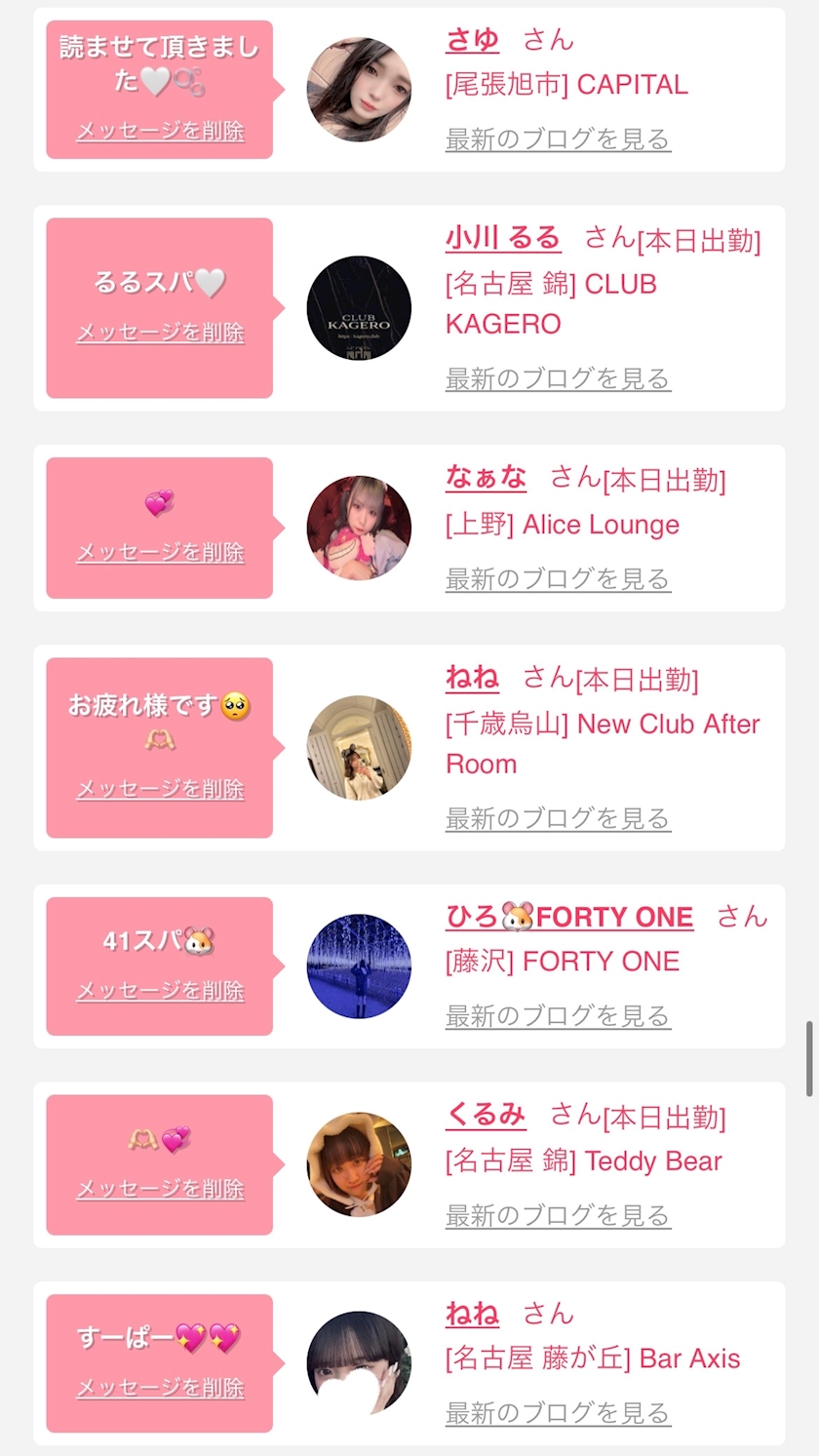View latest blog of ひろ FORTY ONE
819x1456 pixels.
558,1016
